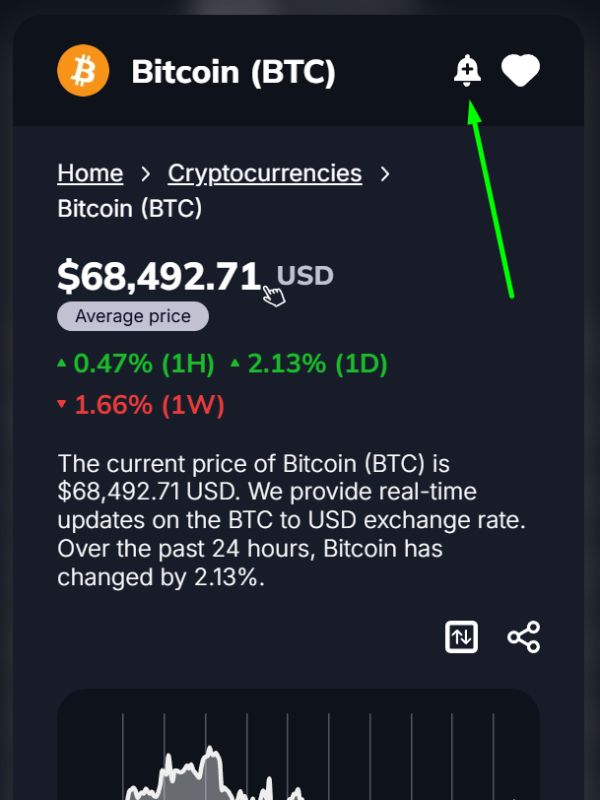This screenshot has width=600, height=800.
Task: Share the Bitcoin page
Action: tap(523, 637)
